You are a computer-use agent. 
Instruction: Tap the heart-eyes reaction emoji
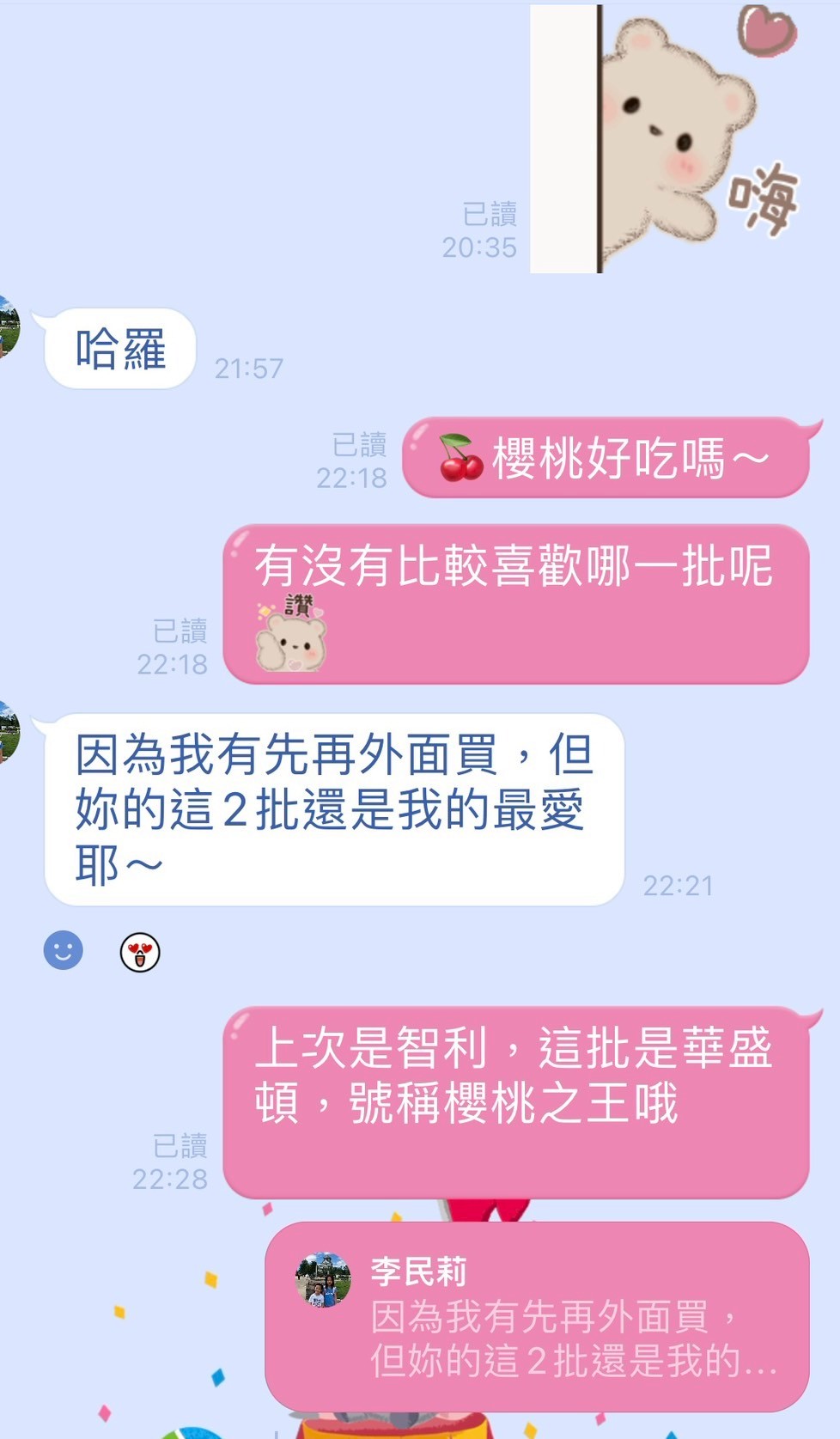140,952
